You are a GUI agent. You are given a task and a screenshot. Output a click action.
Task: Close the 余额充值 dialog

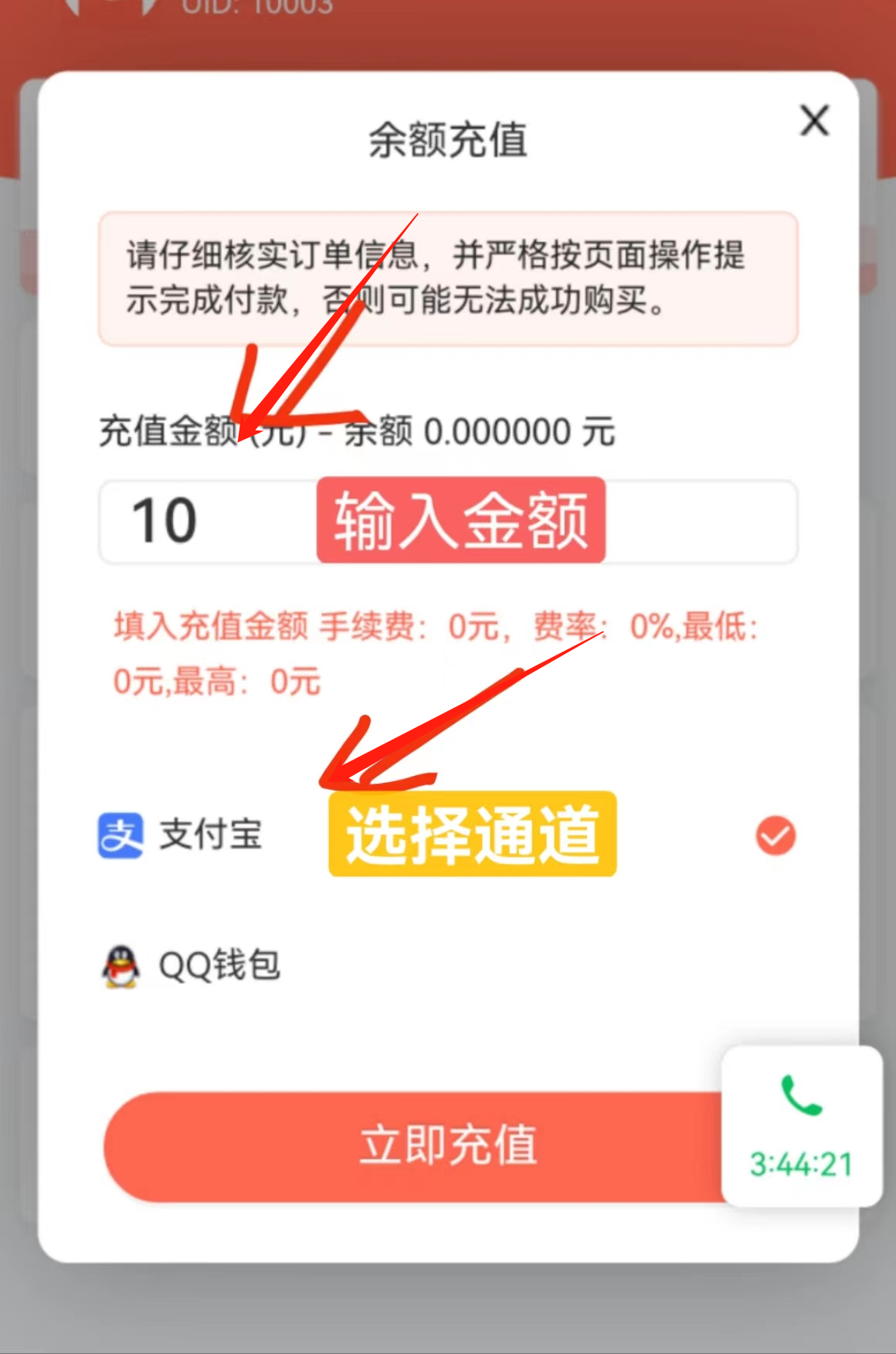[814, 121]
